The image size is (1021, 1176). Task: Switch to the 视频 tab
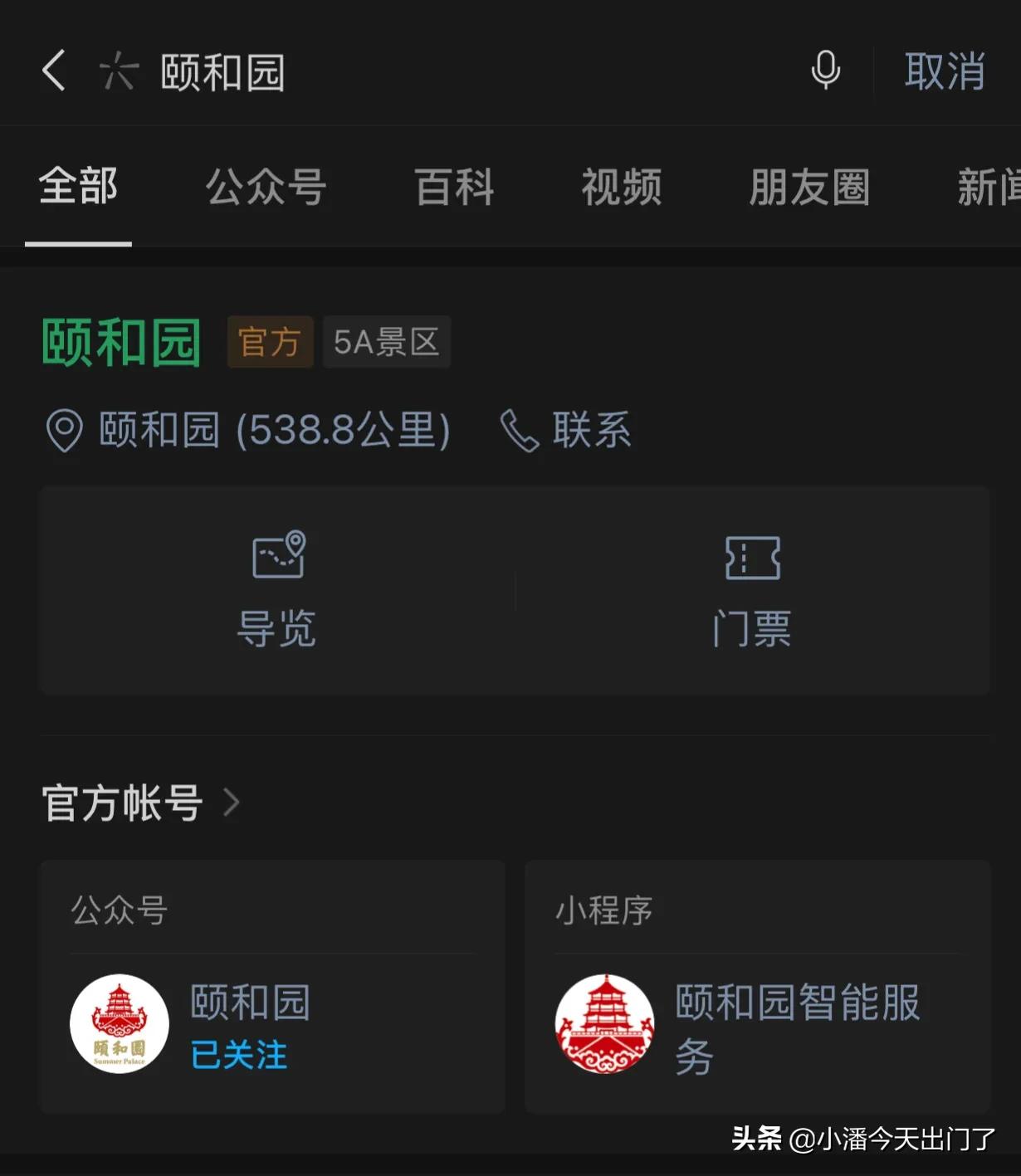pyautogui.click(x=620, y=188)
